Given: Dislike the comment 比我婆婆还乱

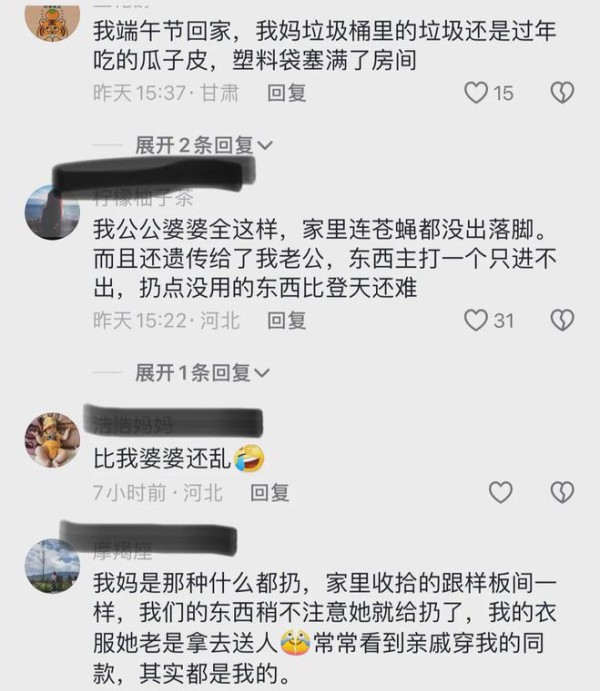Looking at the screenshot, I should tap(562, 492).
